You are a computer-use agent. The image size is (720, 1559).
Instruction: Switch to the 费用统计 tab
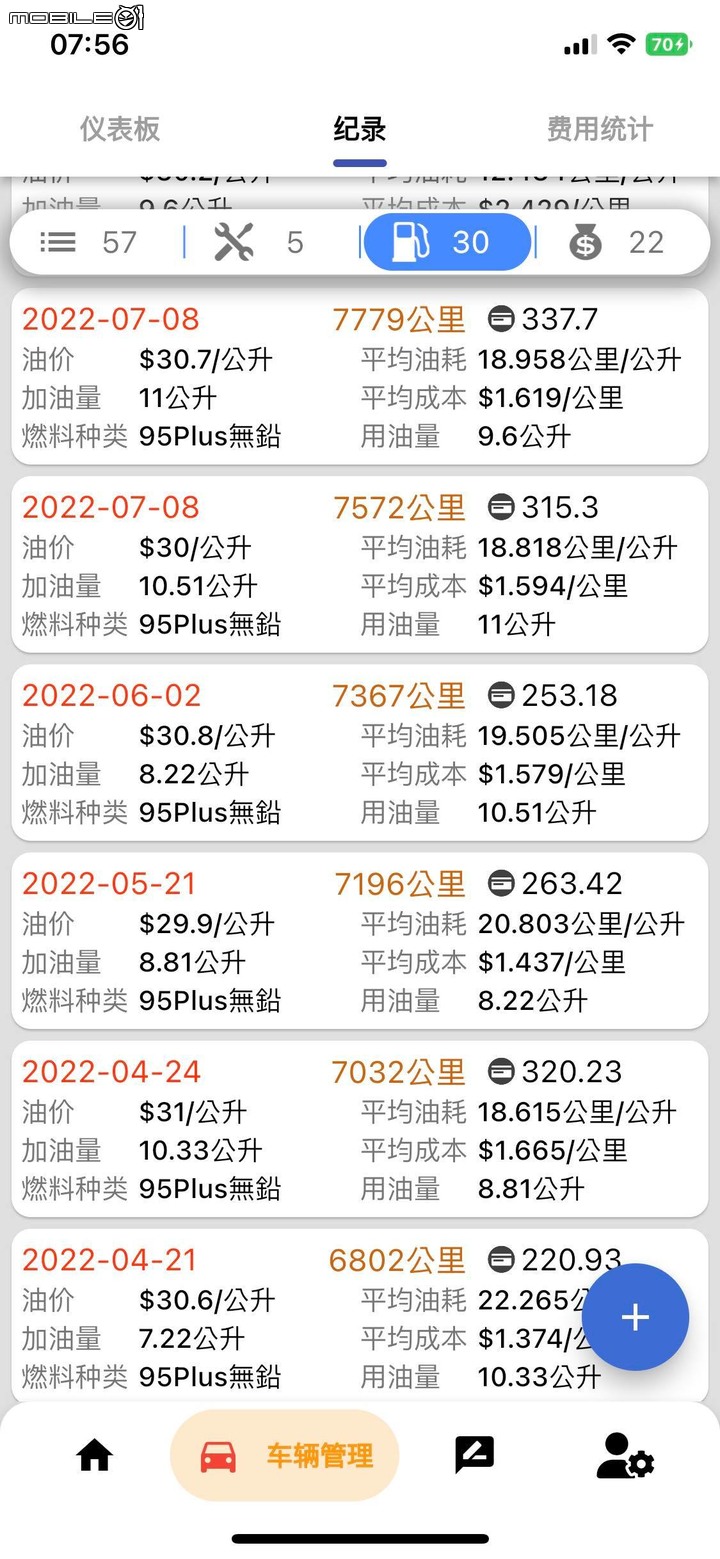pyautogui.click(x=599, y=129)
